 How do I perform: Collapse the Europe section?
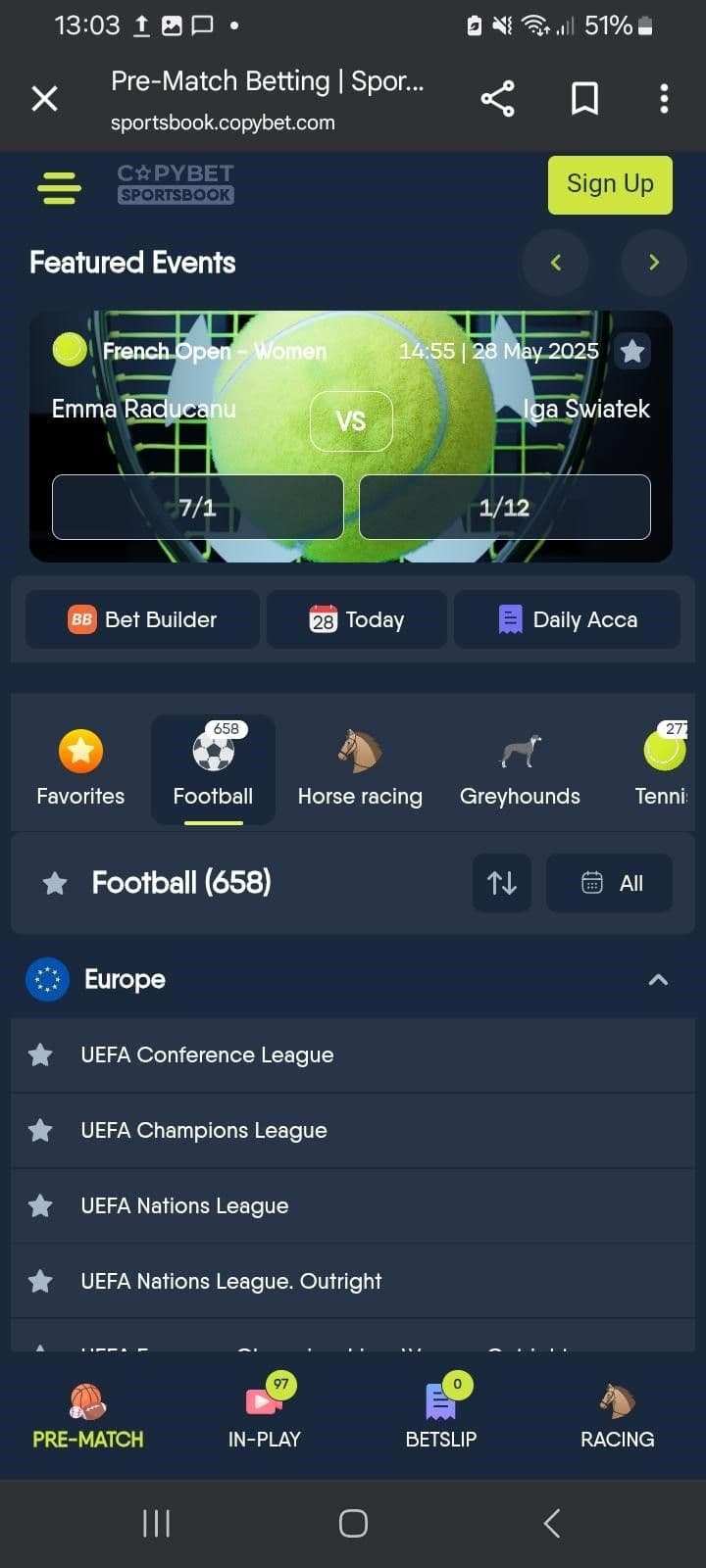click(658, 979)
